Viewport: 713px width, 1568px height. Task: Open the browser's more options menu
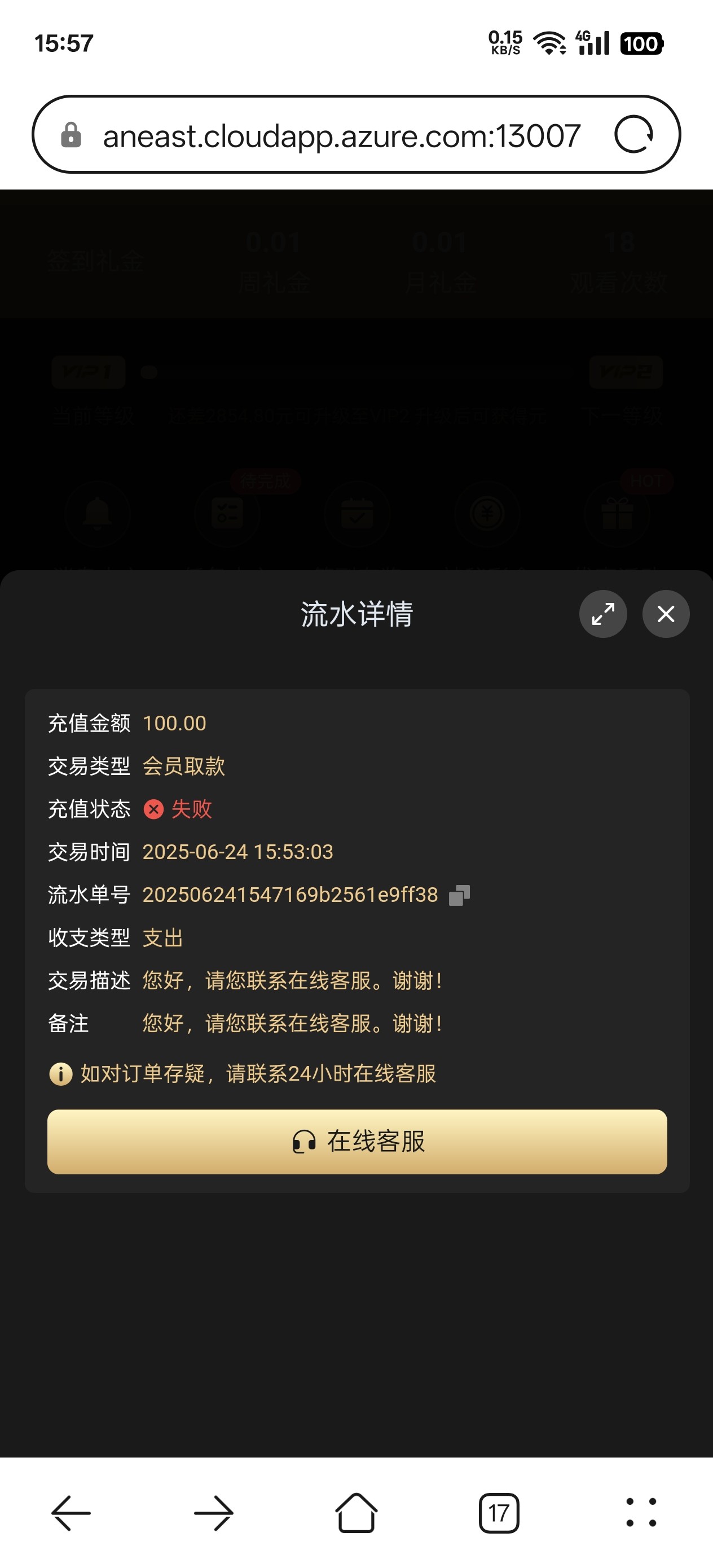(x=641, y=1512)
